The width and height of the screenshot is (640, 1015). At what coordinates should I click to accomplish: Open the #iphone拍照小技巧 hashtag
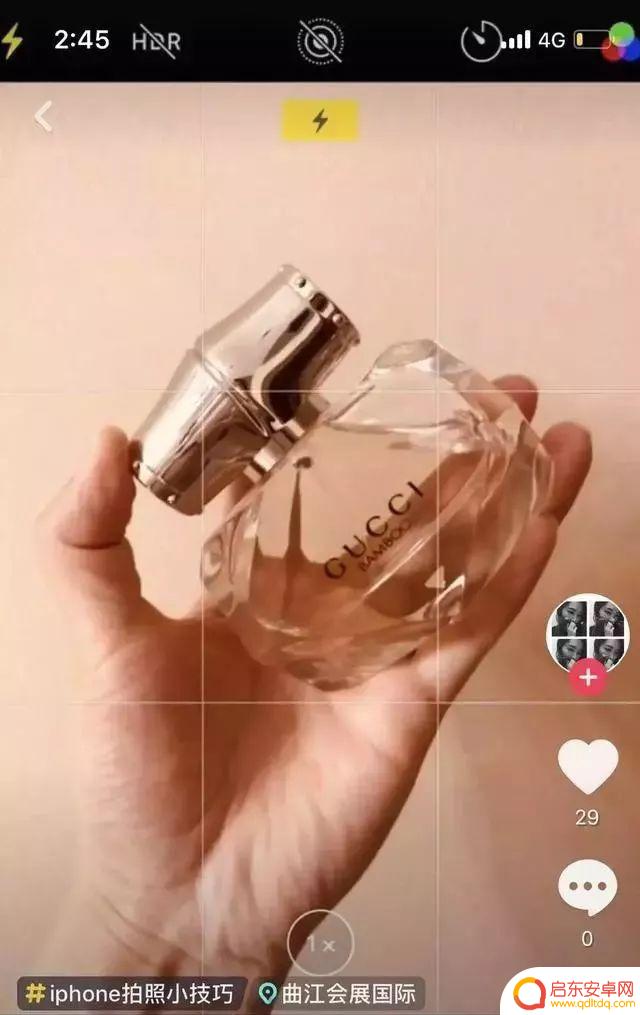130,993
